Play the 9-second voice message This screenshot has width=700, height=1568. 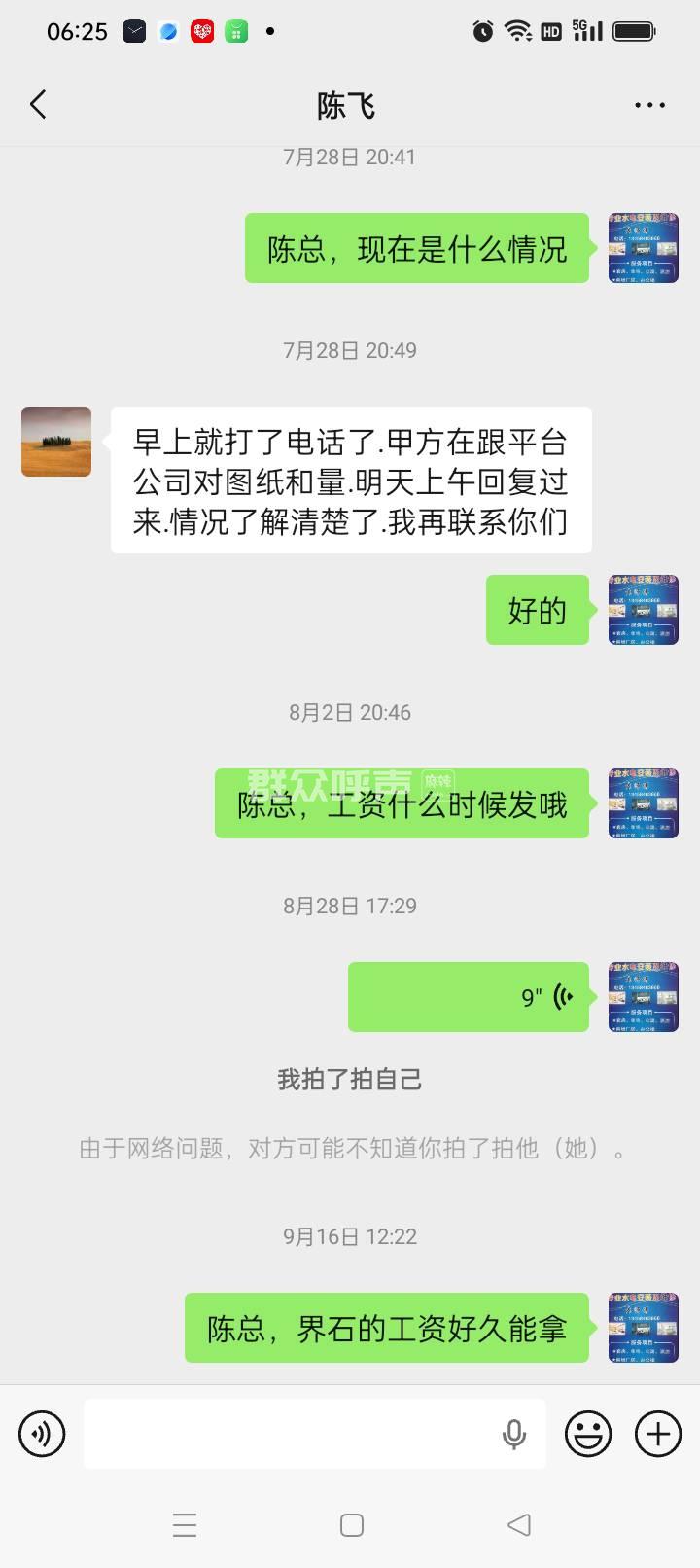[469, 997]
